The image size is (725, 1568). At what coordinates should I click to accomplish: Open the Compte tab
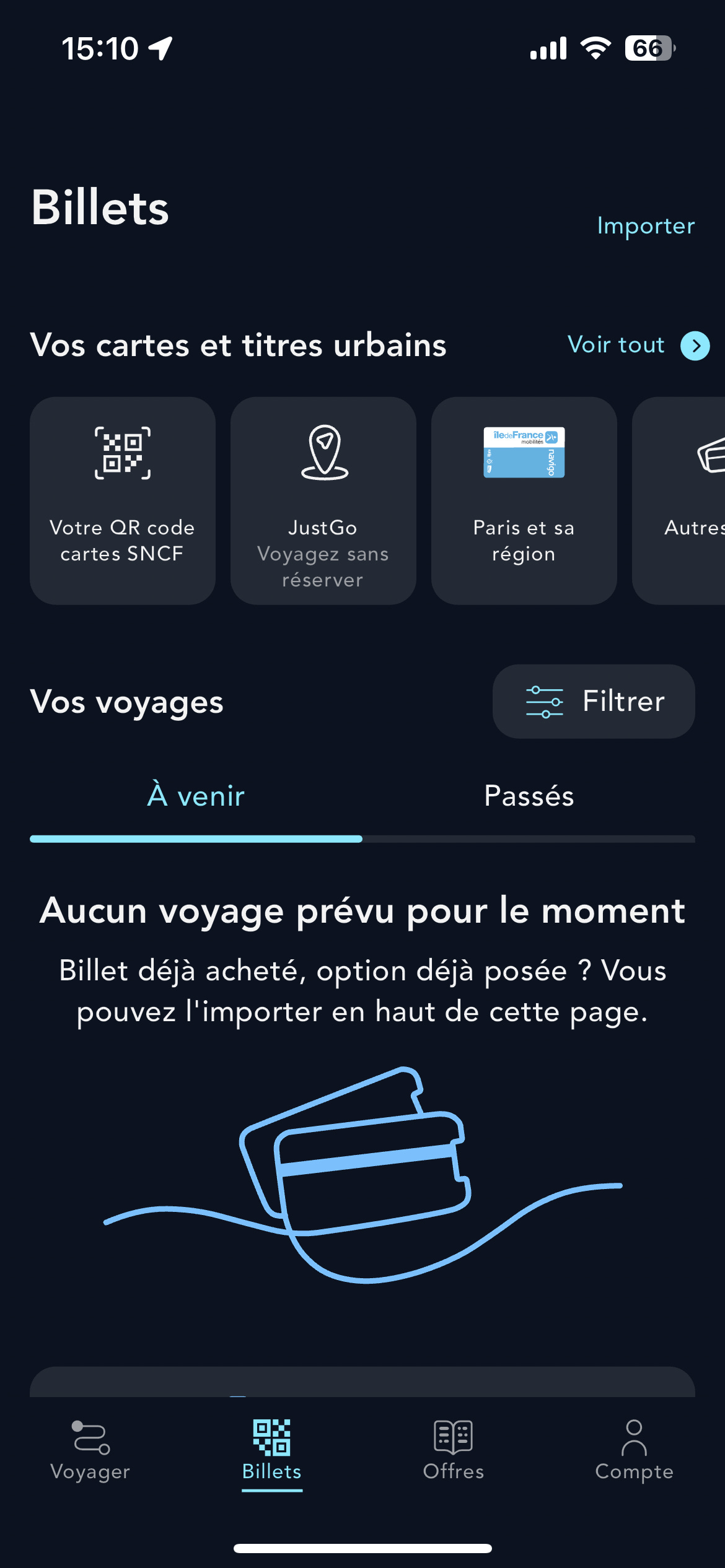[x=634, y=1450]
